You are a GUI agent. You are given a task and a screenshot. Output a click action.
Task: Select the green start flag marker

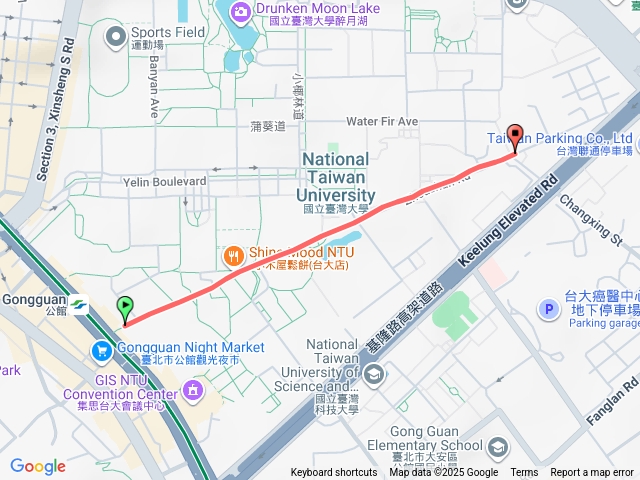(125, 308)
